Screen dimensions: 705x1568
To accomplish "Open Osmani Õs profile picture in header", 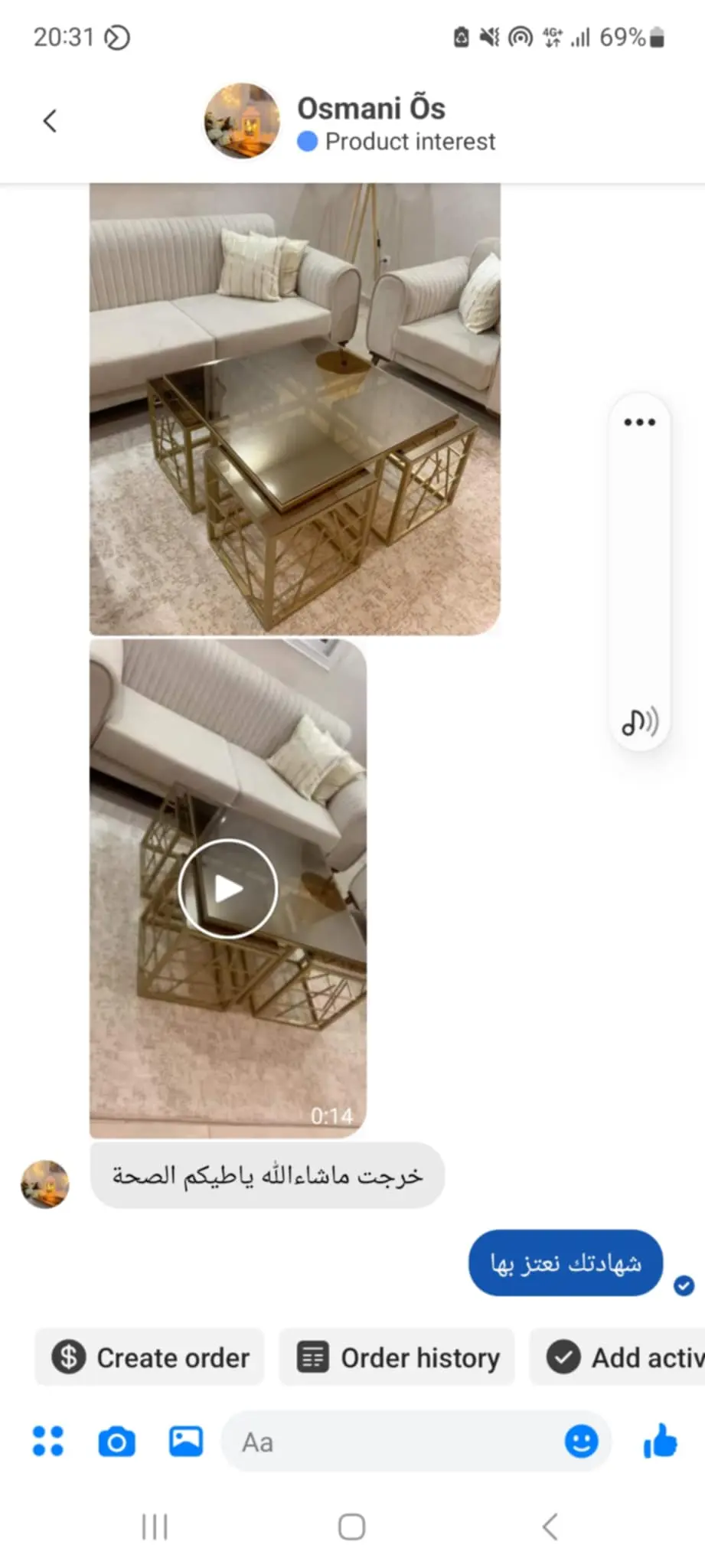I will pyautogui.click(x=242, y=120).
